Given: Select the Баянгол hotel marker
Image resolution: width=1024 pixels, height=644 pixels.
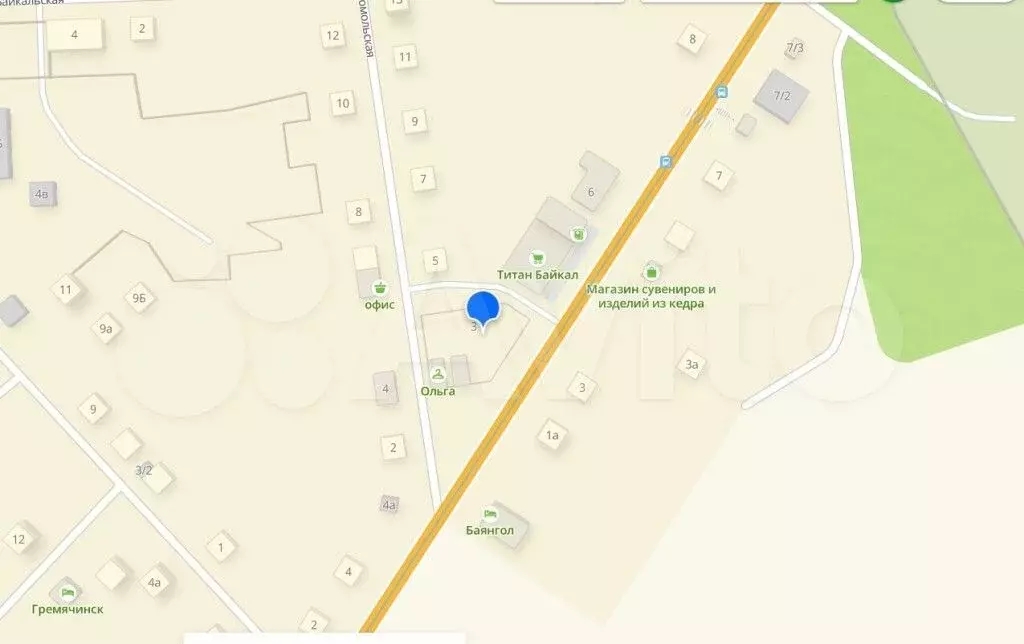Looking at the screenshot, I should 489,514.
